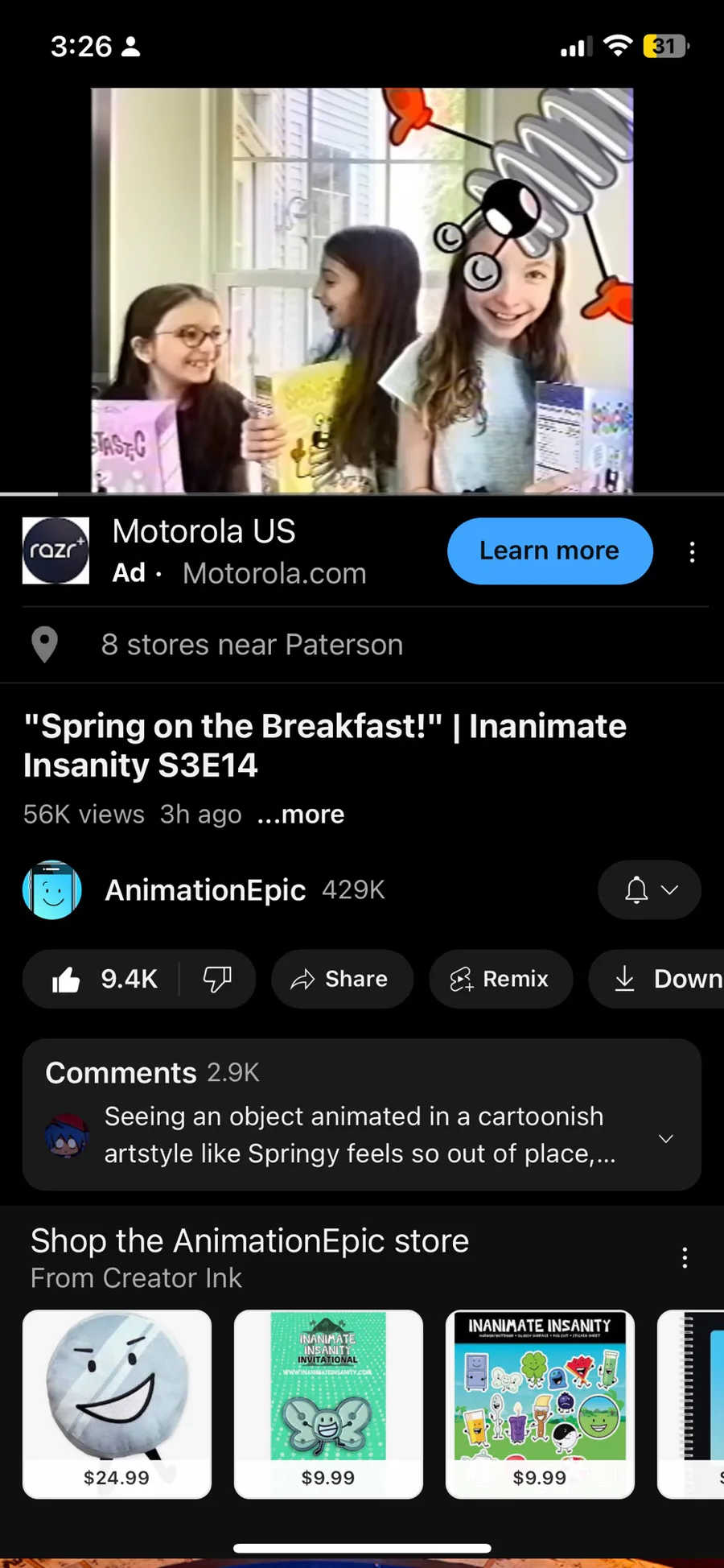
Task: Open the notification bell dropdown
Action: pyautogui.click(x=649, y=890)
